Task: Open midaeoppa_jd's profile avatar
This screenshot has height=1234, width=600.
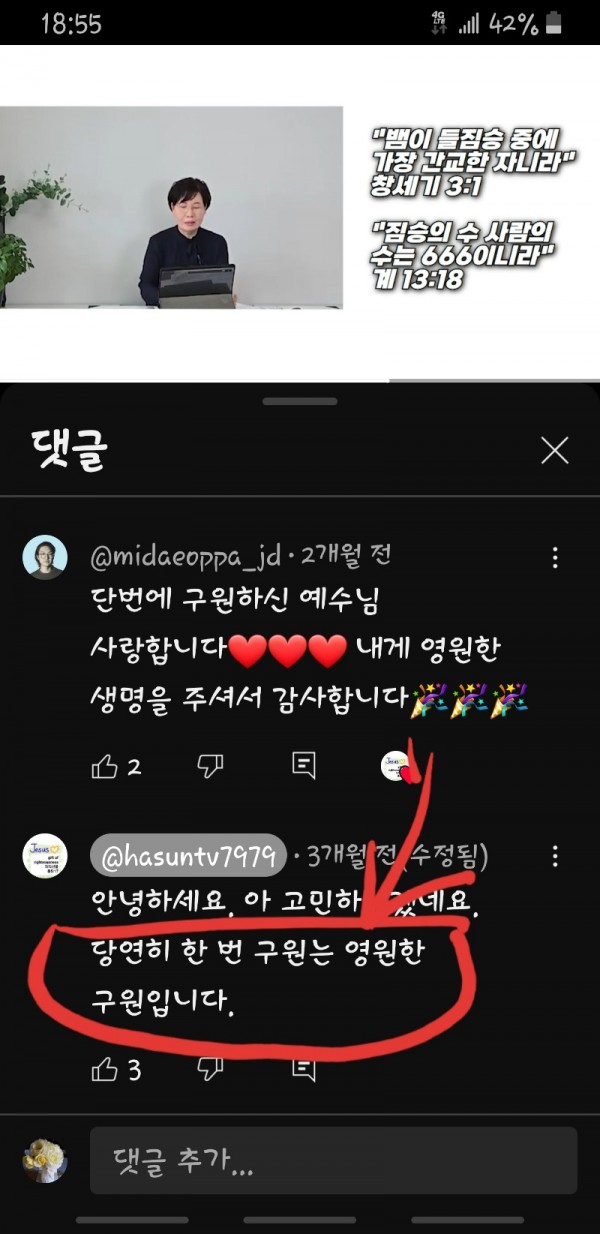Action: tap(45, 557)
